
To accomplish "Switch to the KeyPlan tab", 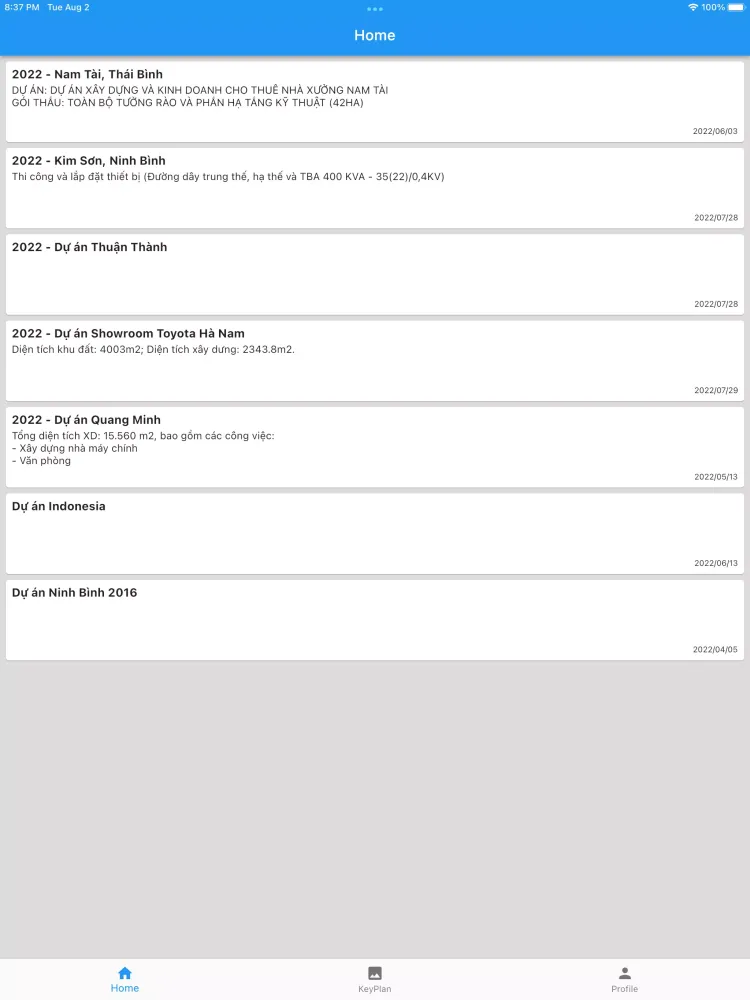I will click(375, 979).
